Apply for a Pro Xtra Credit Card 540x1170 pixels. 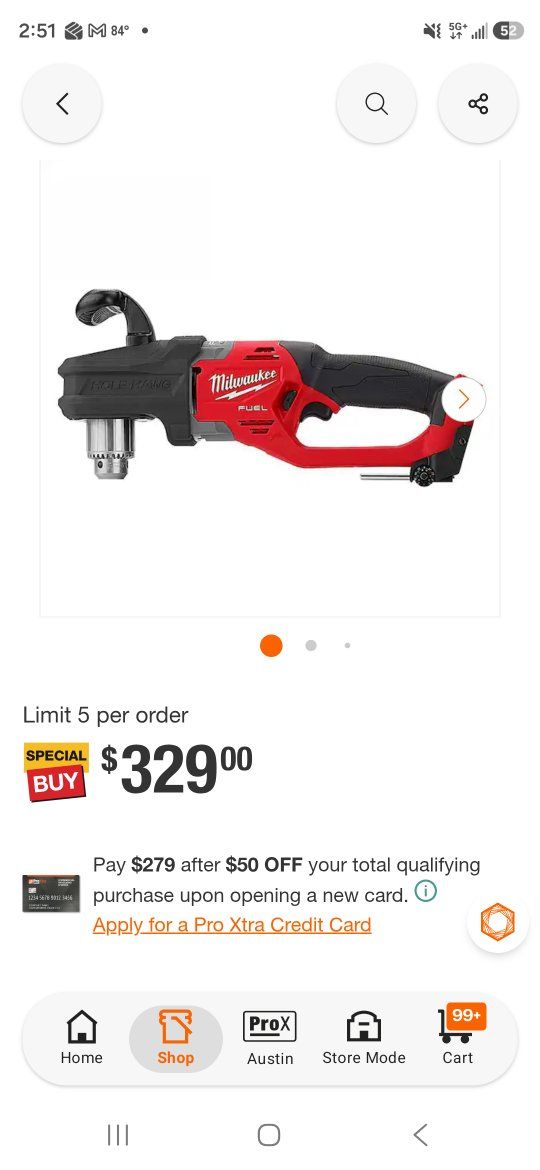[x=232, y=925]
